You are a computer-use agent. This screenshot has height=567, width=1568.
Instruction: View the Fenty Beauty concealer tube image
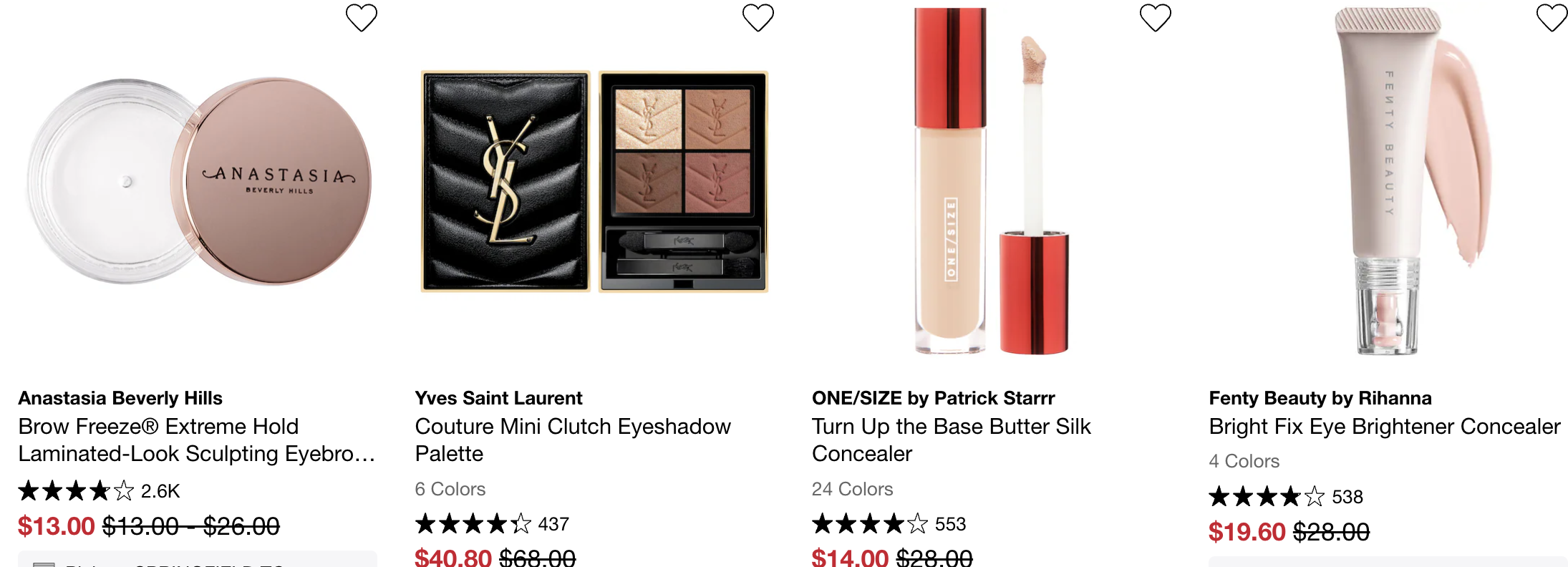point(1388,181)
